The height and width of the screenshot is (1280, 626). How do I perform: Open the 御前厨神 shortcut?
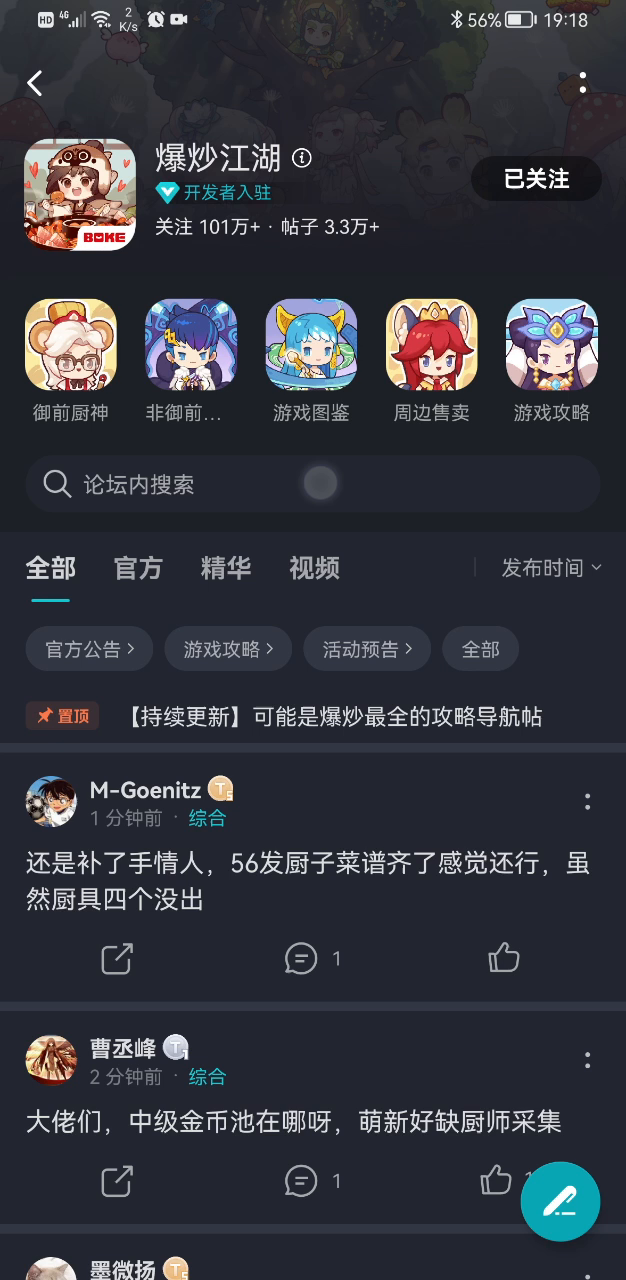[x=70, y=345]
